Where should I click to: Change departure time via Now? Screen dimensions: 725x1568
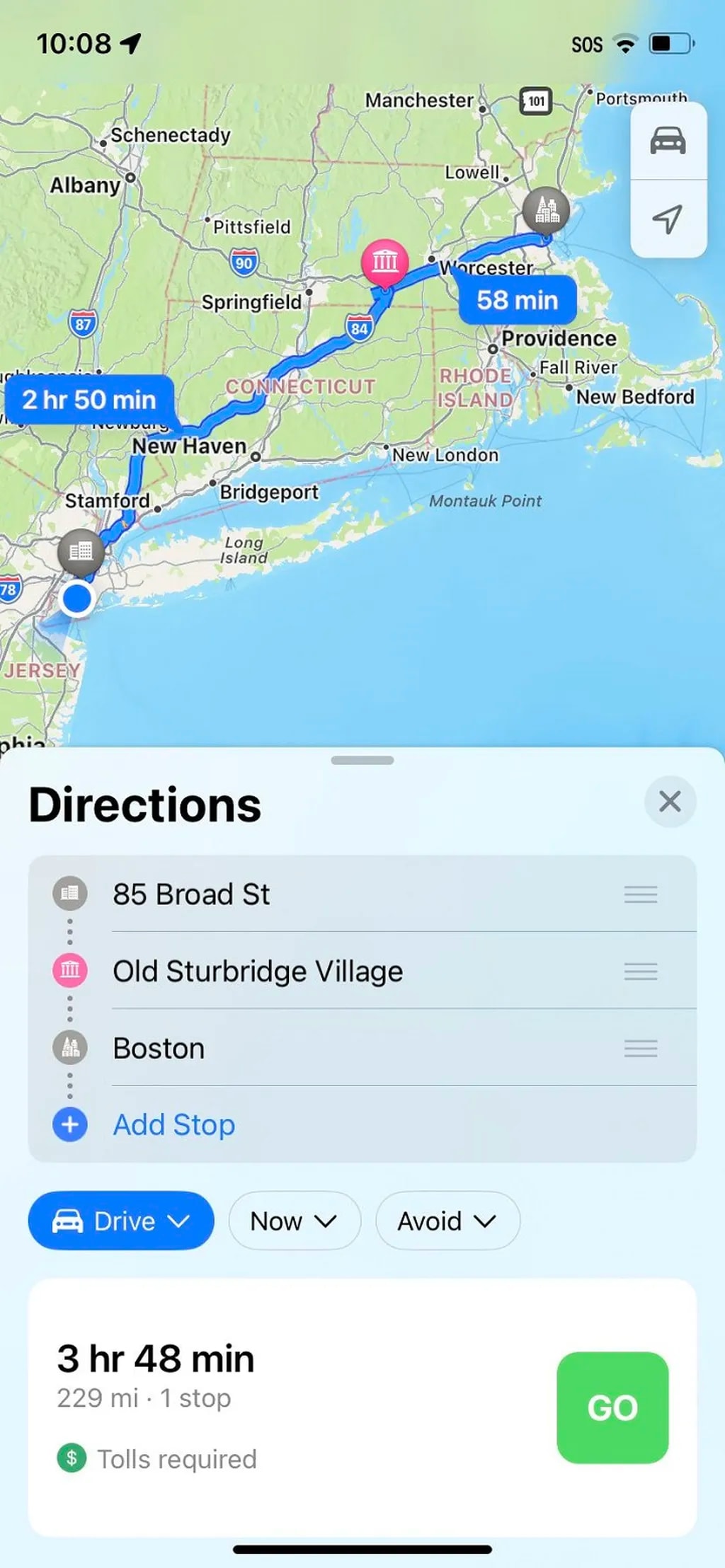pos(294,1221)
